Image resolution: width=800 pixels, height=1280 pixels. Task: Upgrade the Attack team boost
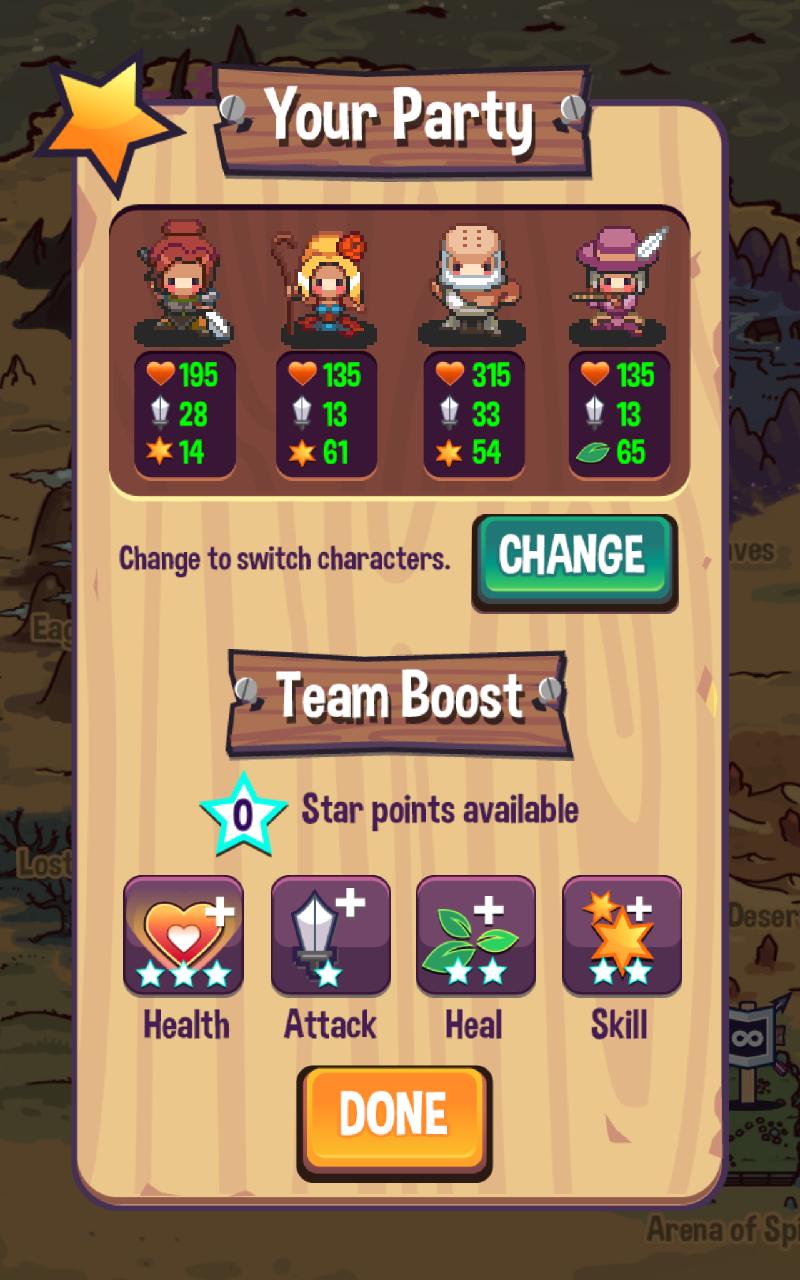pos(330,935)
